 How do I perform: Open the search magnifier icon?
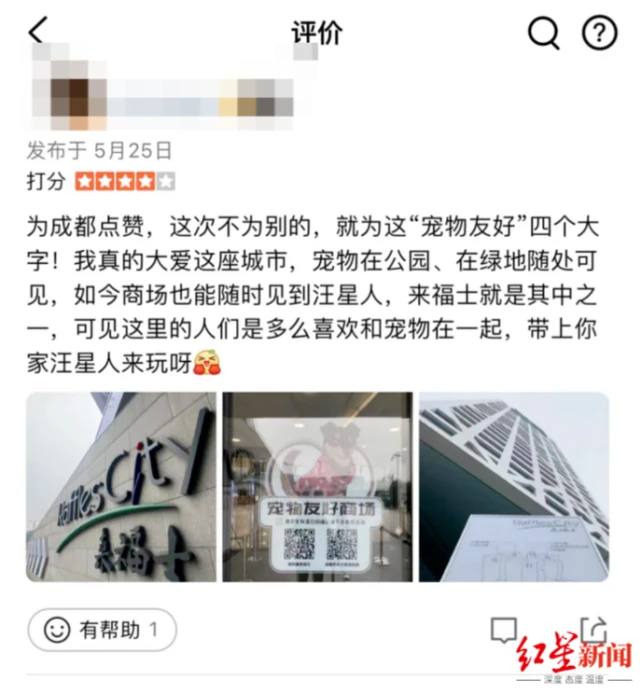(x=543, y=33)
